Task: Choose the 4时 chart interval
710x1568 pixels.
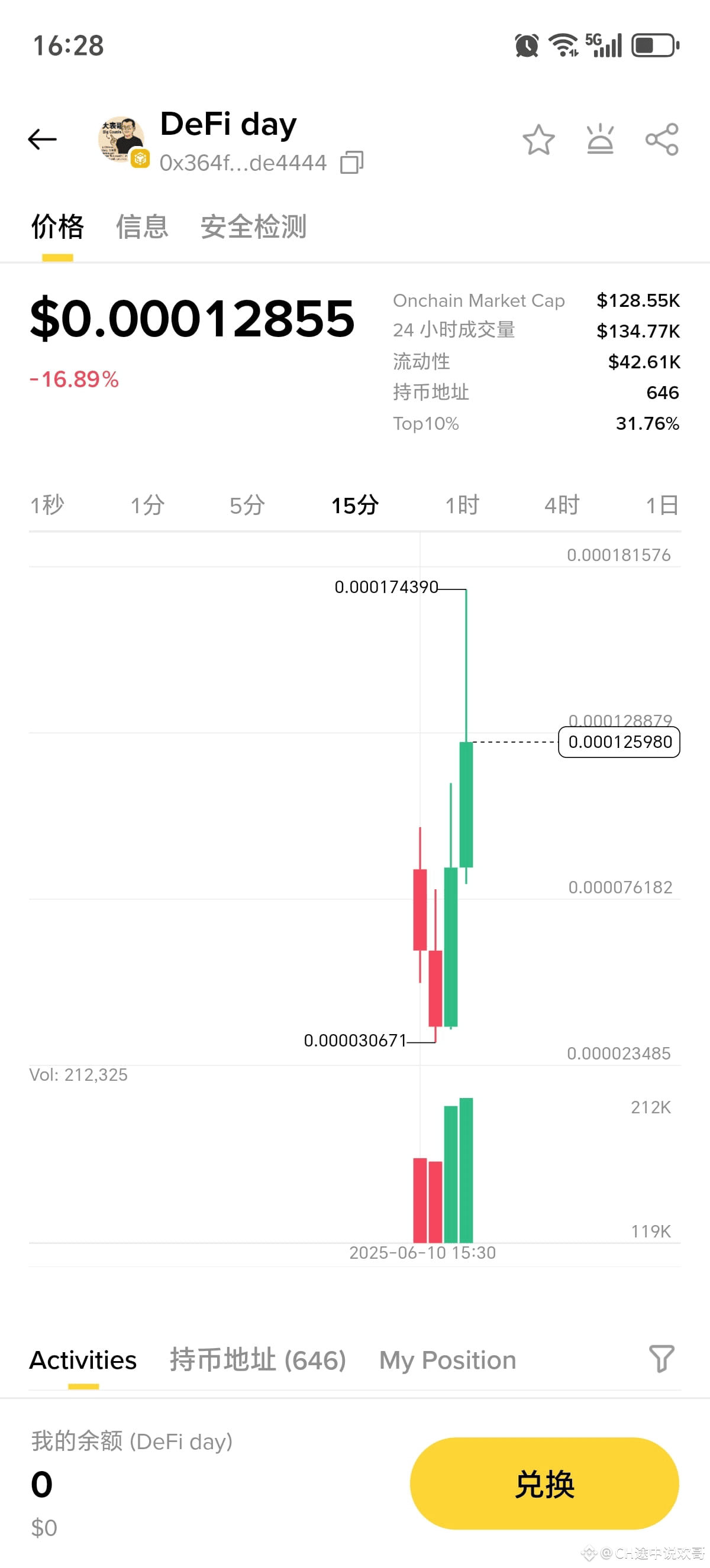Action: (x=562, y=504)
